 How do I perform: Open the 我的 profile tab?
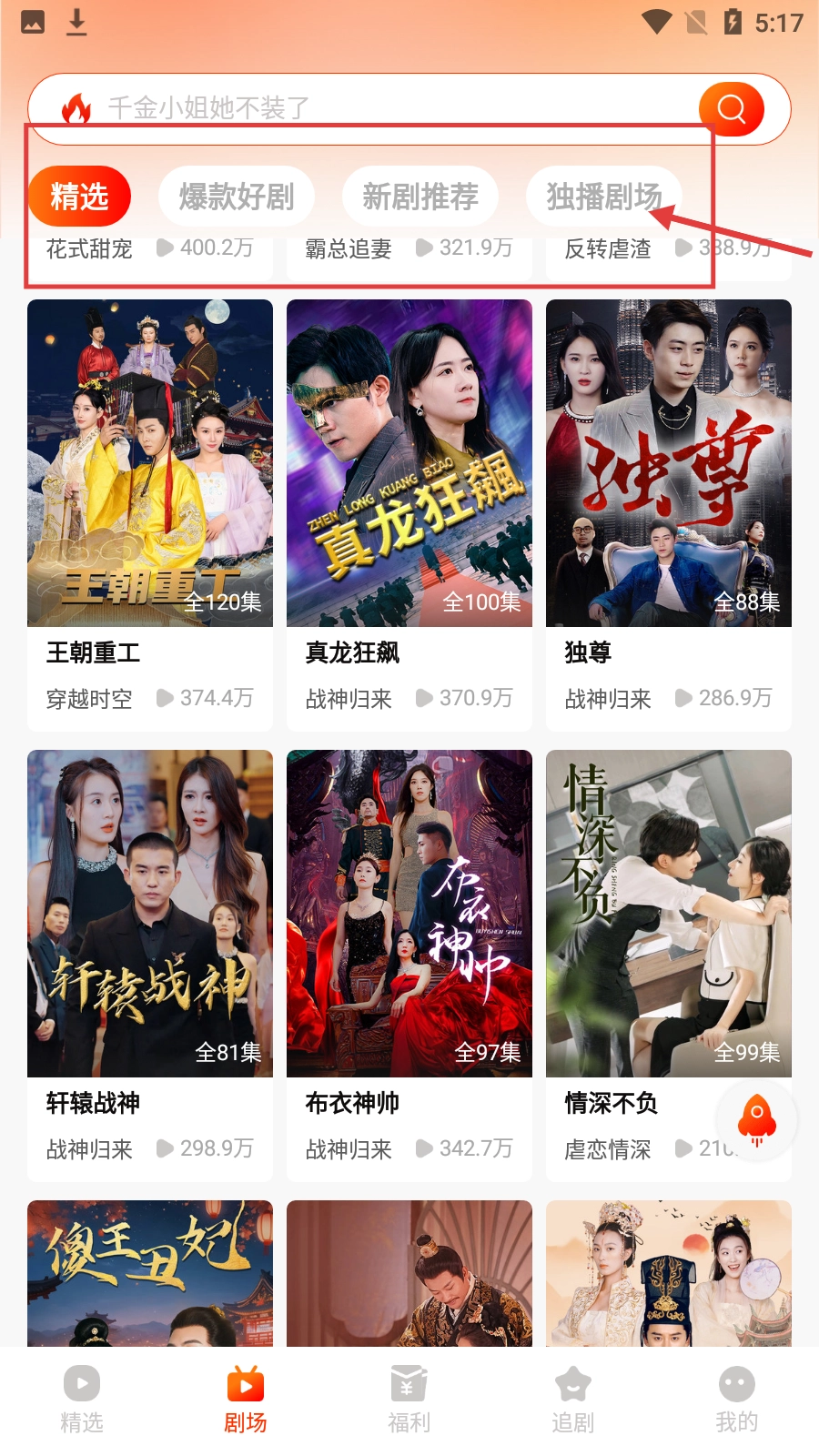737,1399
